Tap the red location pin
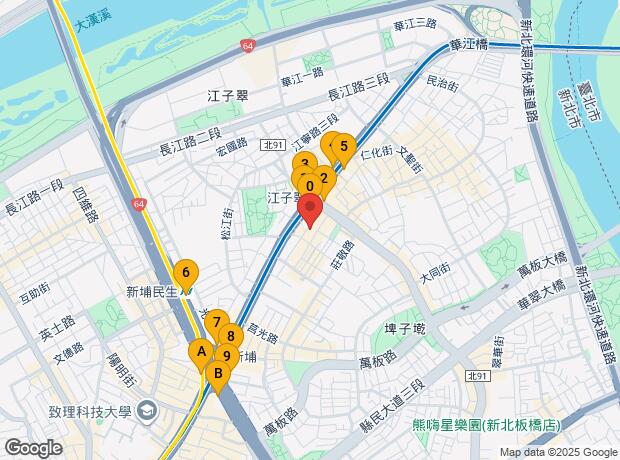Image resolution: width=620 pixels, height=460 pixels. [x=310, y=208]
